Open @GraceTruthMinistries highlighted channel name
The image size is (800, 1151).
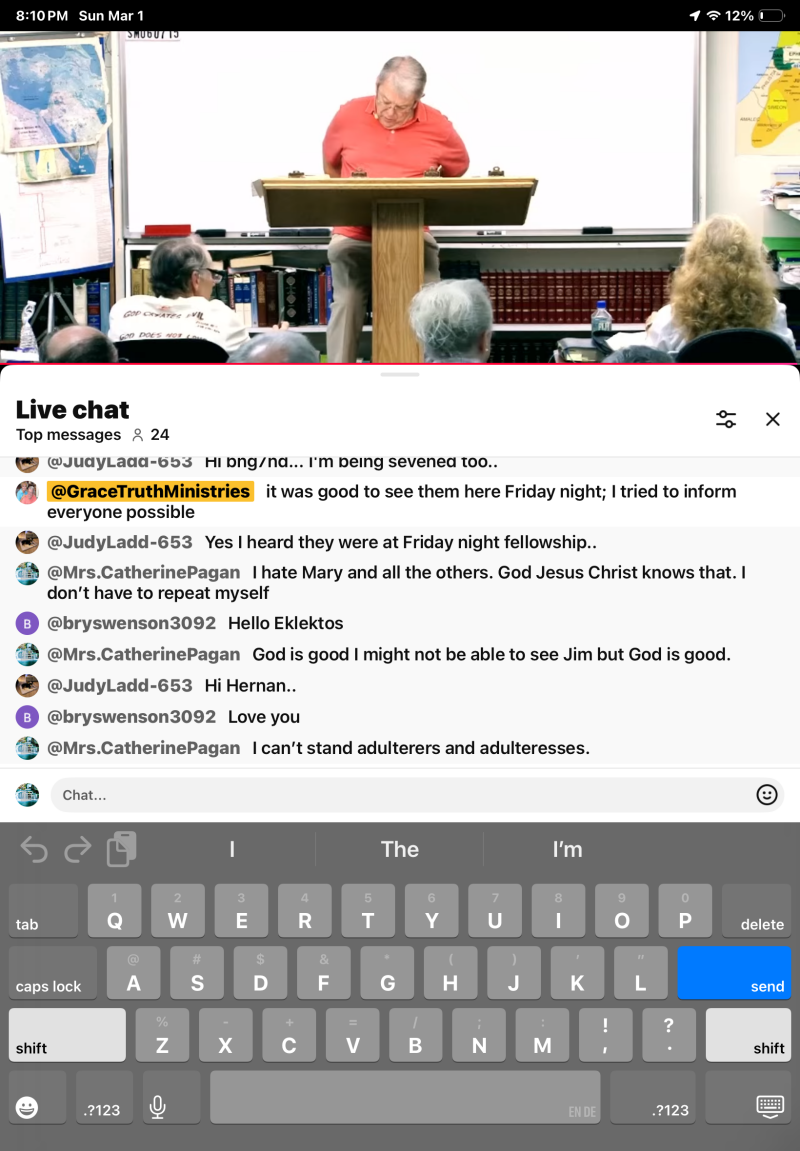(x=150, y=491)
